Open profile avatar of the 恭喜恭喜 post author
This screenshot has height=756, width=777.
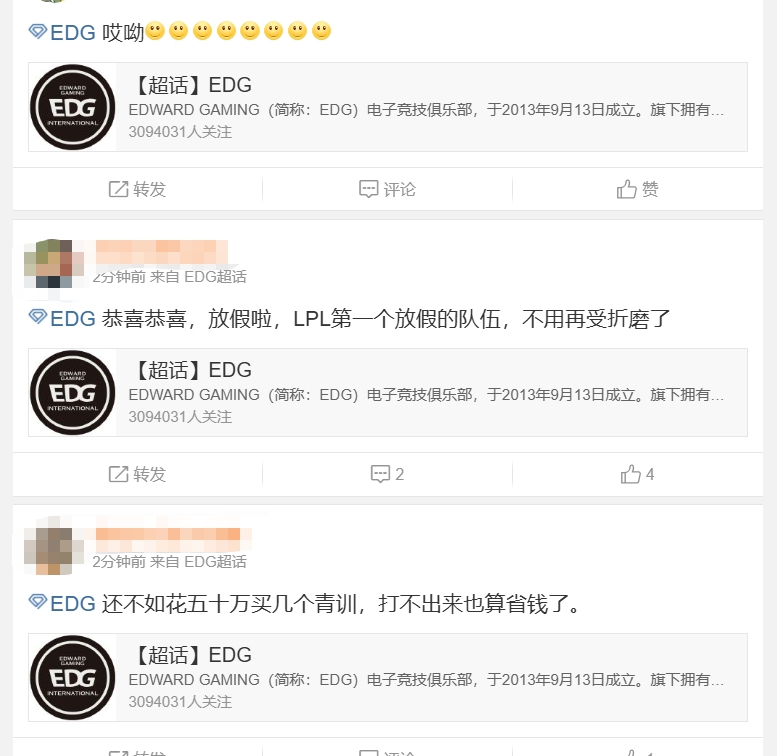[53, 263]
